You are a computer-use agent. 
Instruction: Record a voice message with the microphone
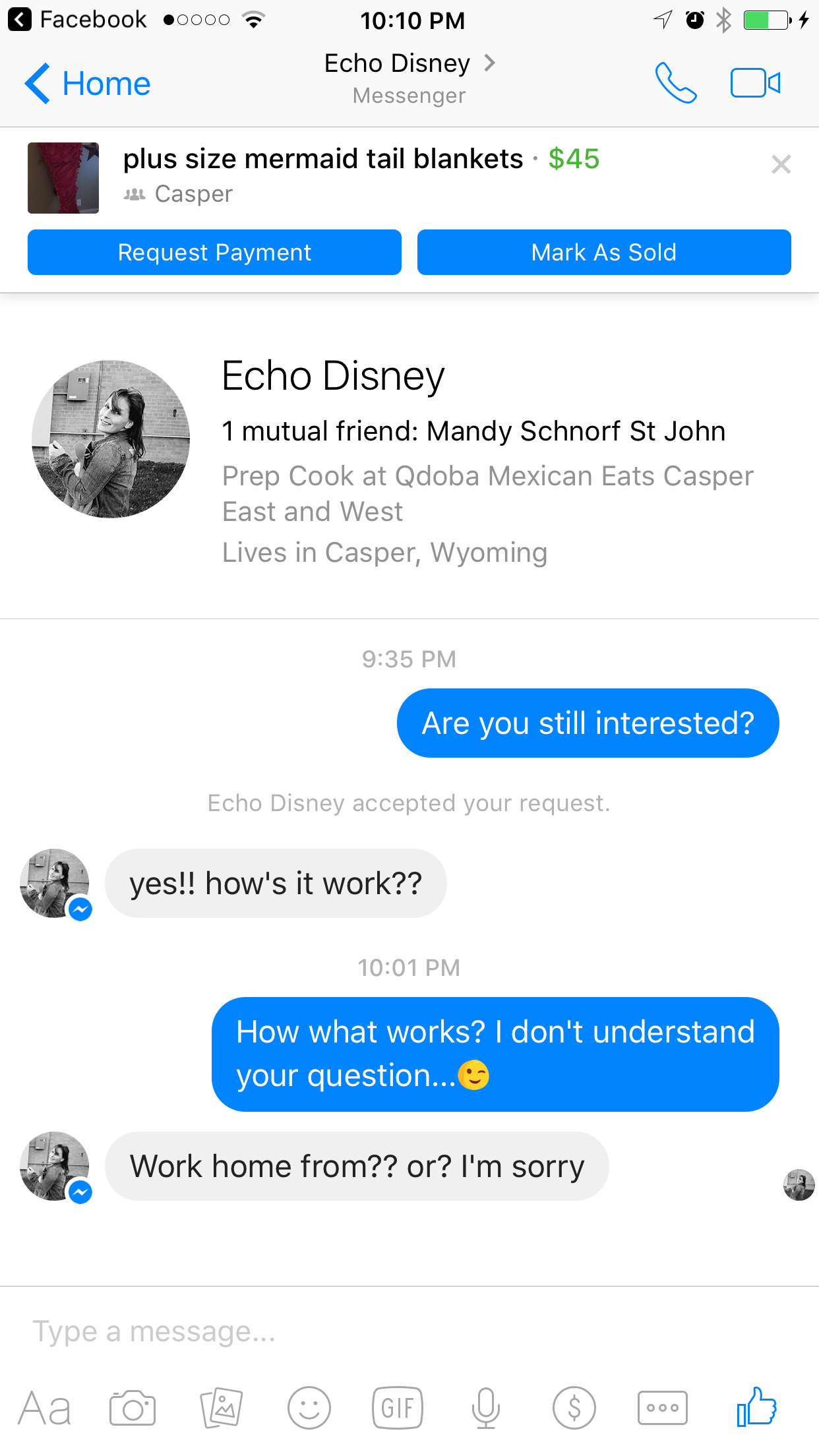486,1409
